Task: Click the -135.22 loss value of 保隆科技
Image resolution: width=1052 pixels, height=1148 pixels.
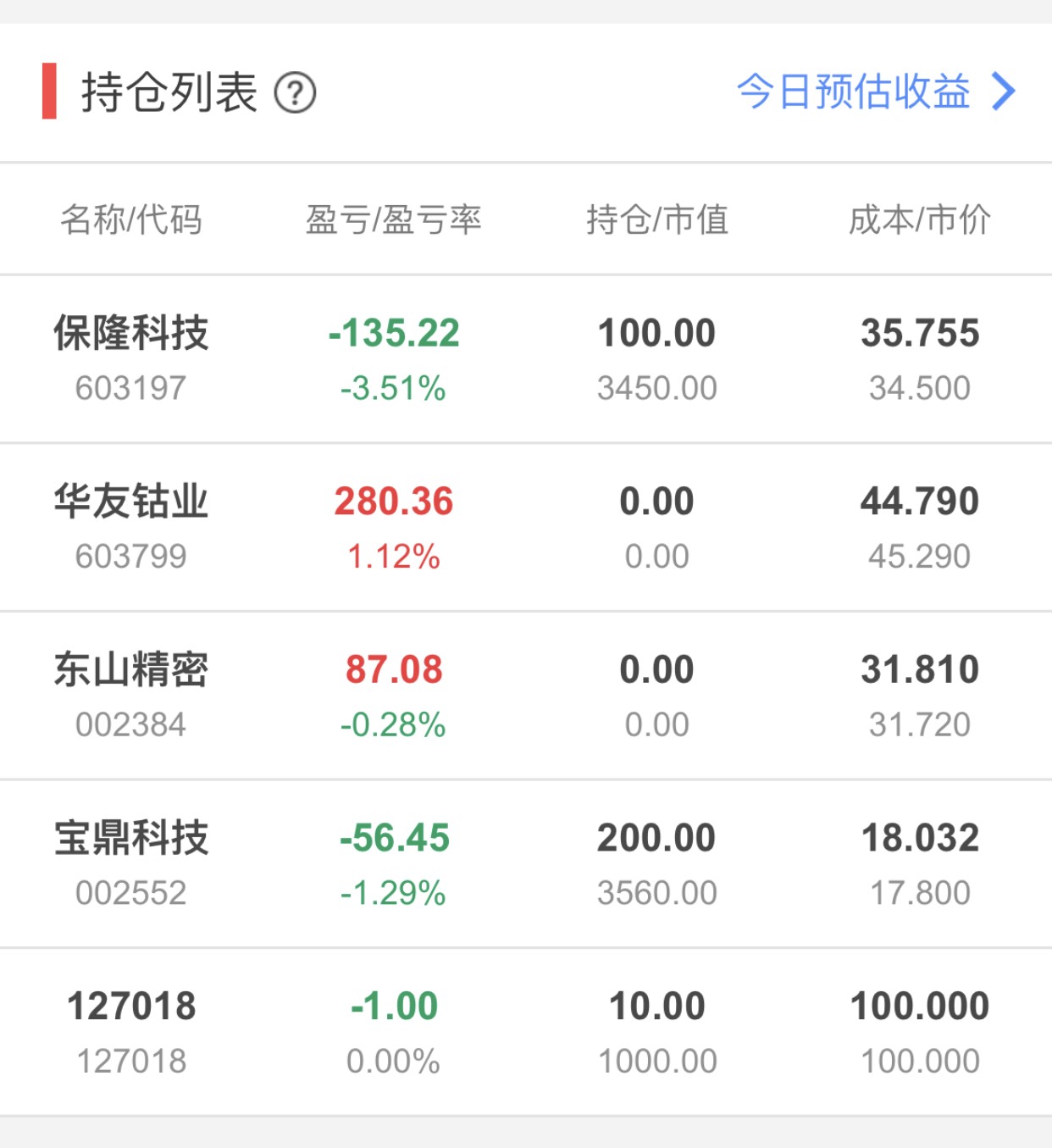Action: coord(394,331)
